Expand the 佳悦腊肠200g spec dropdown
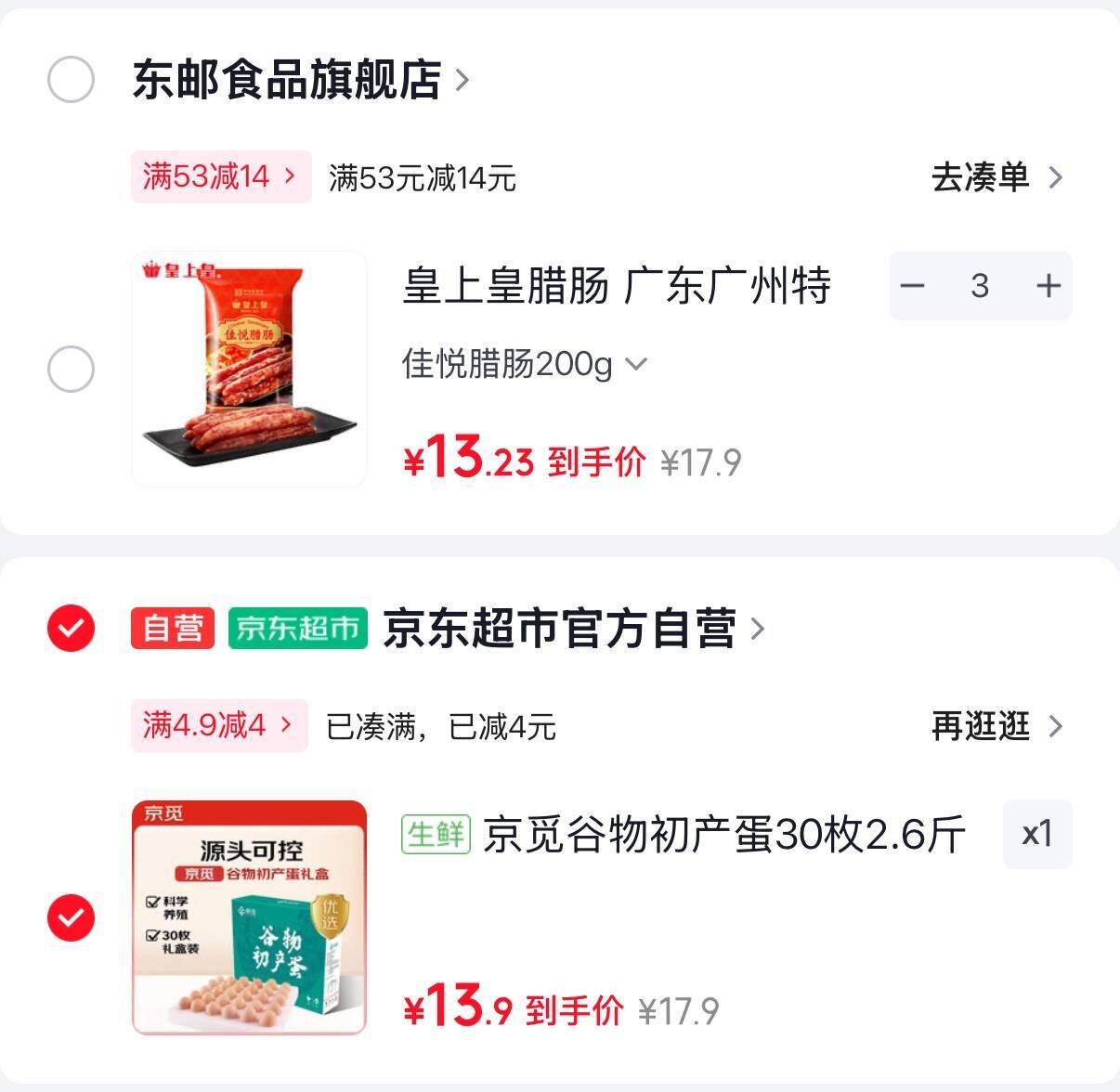 [x=525, y=364]
